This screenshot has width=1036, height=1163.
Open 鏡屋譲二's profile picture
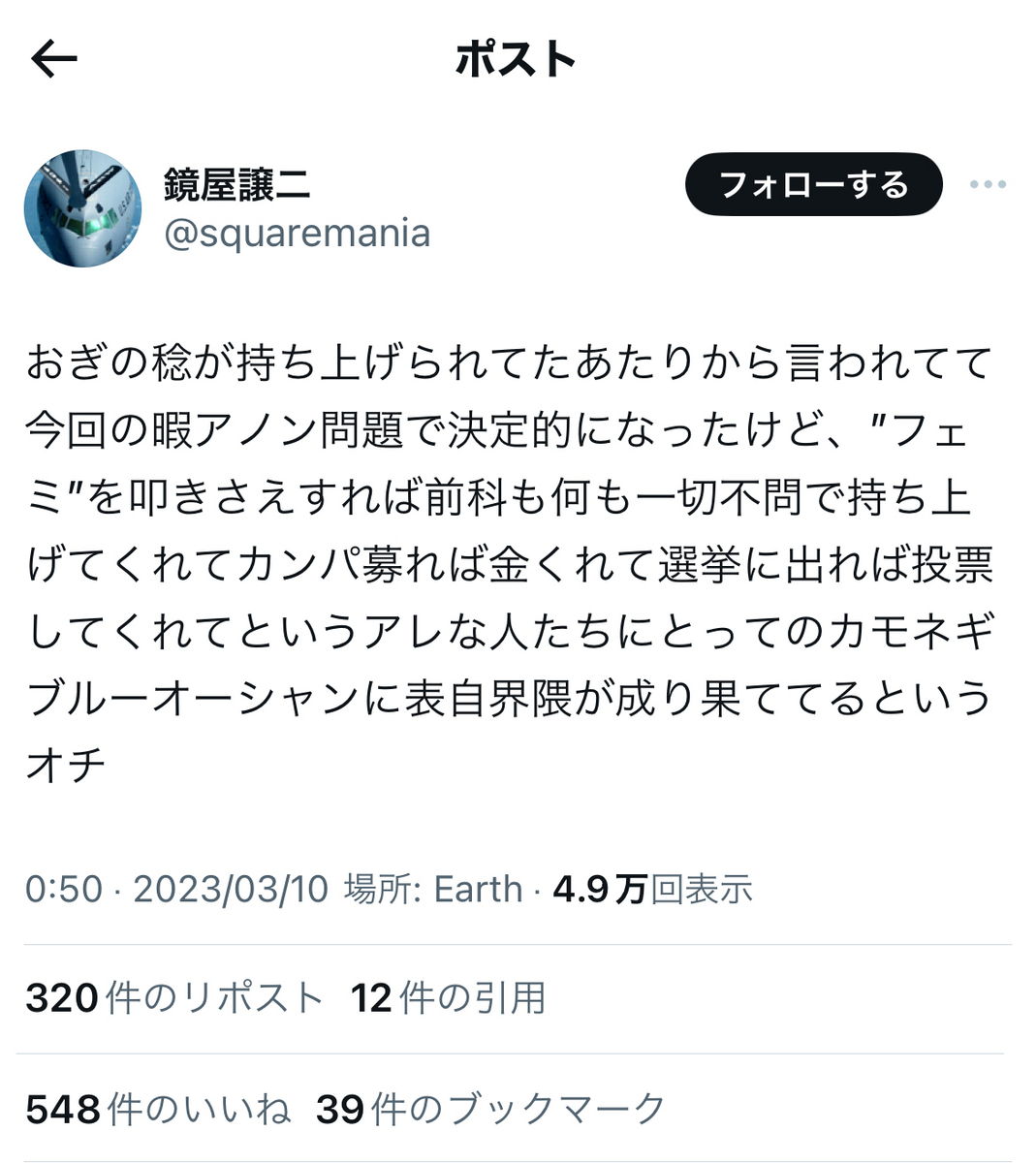tap(82, 208)
